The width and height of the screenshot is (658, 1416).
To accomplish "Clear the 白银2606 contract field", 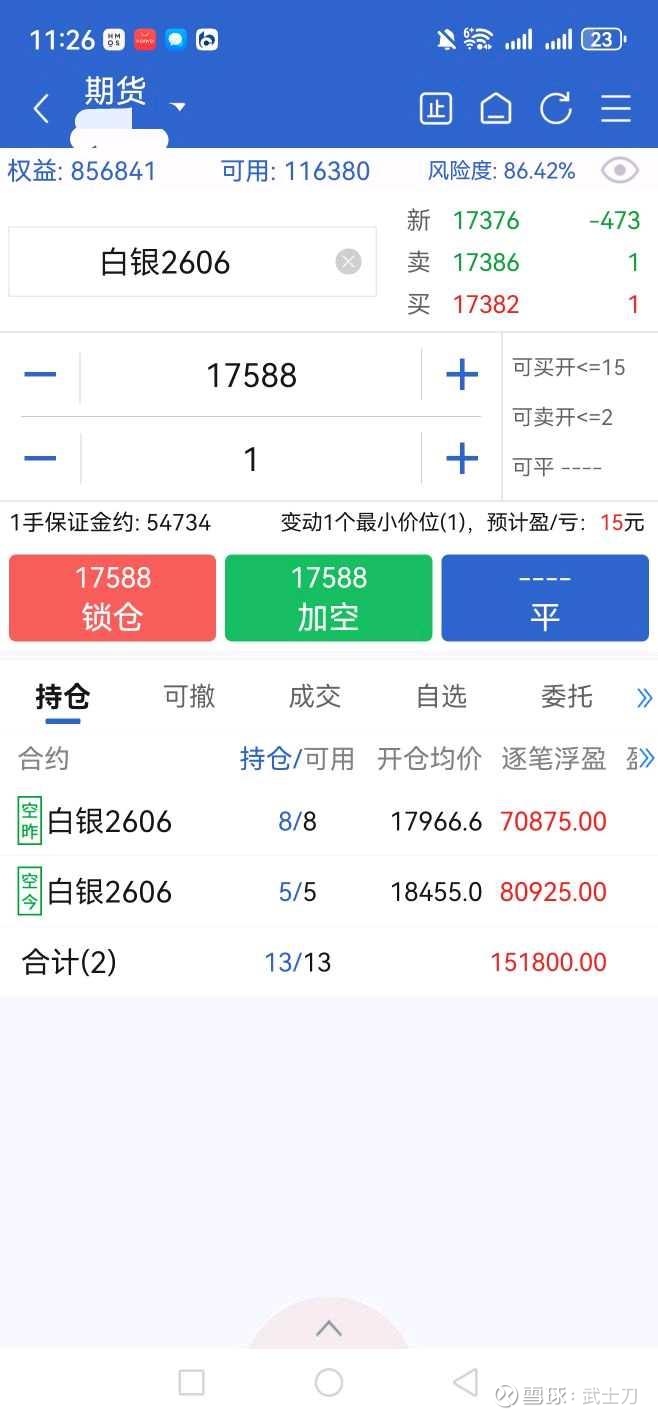I will [348, 262].
